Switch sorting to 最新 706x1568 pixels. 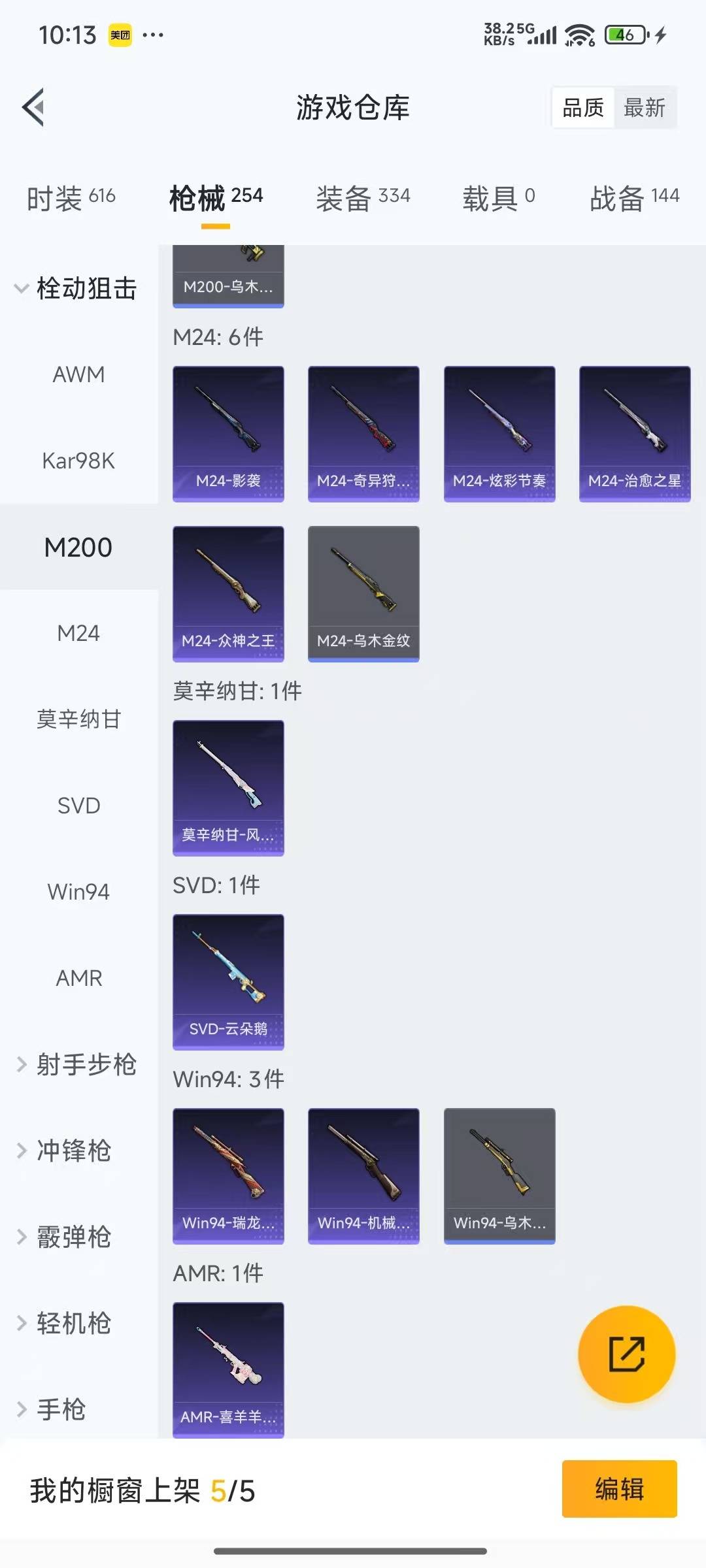645,108
